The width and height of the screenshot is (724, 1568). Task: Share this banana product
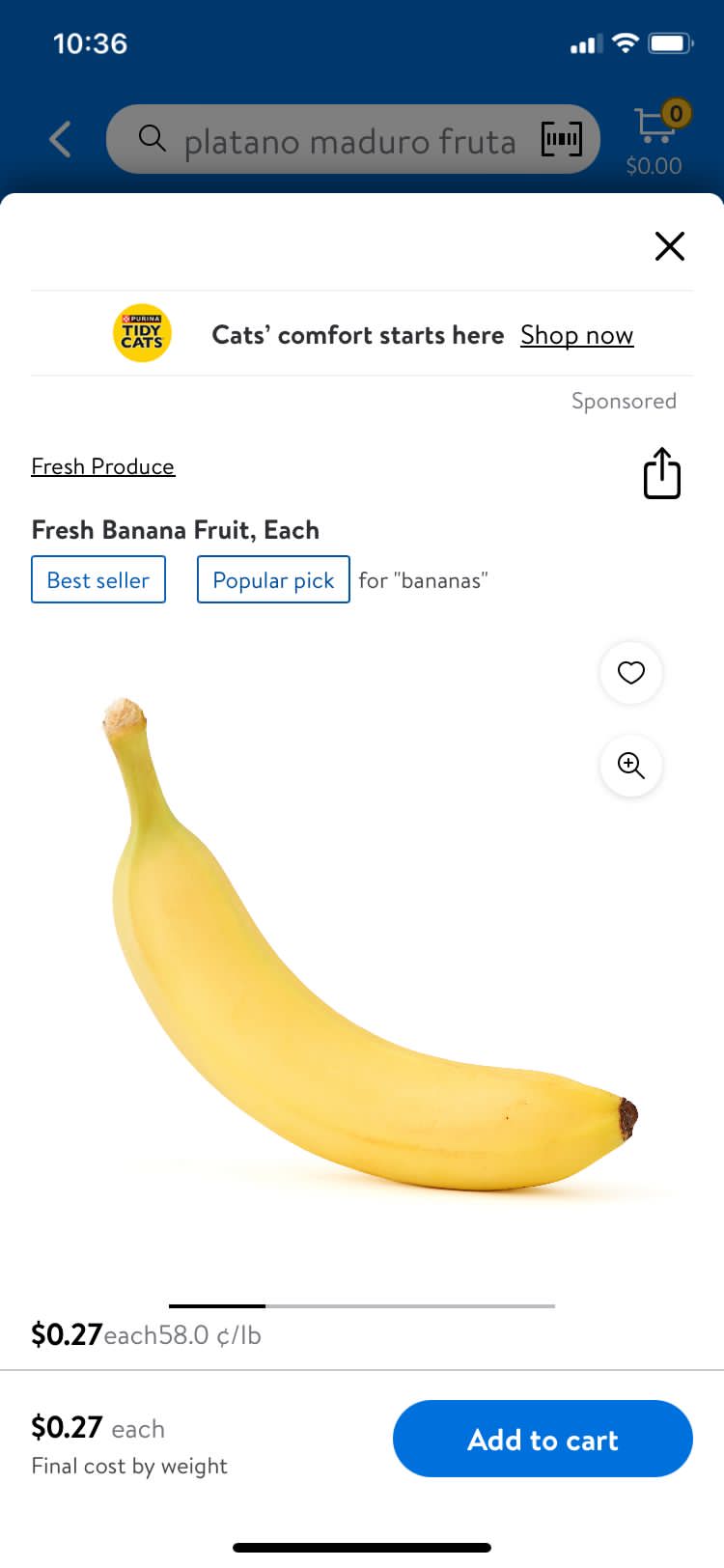tap(661, 473)
